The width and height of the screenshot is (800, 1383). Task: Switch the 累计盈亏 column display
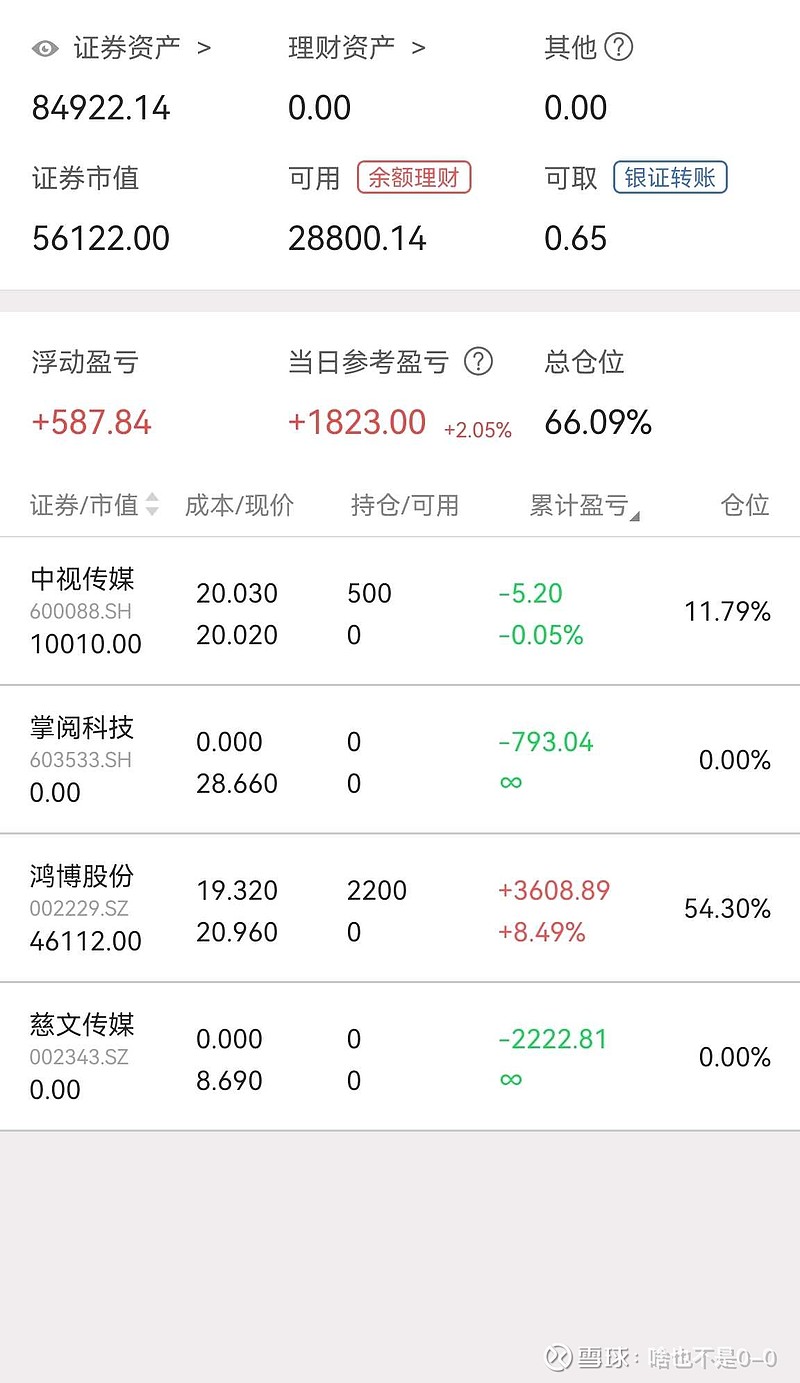pyautogui.click(x=585, y=506)
